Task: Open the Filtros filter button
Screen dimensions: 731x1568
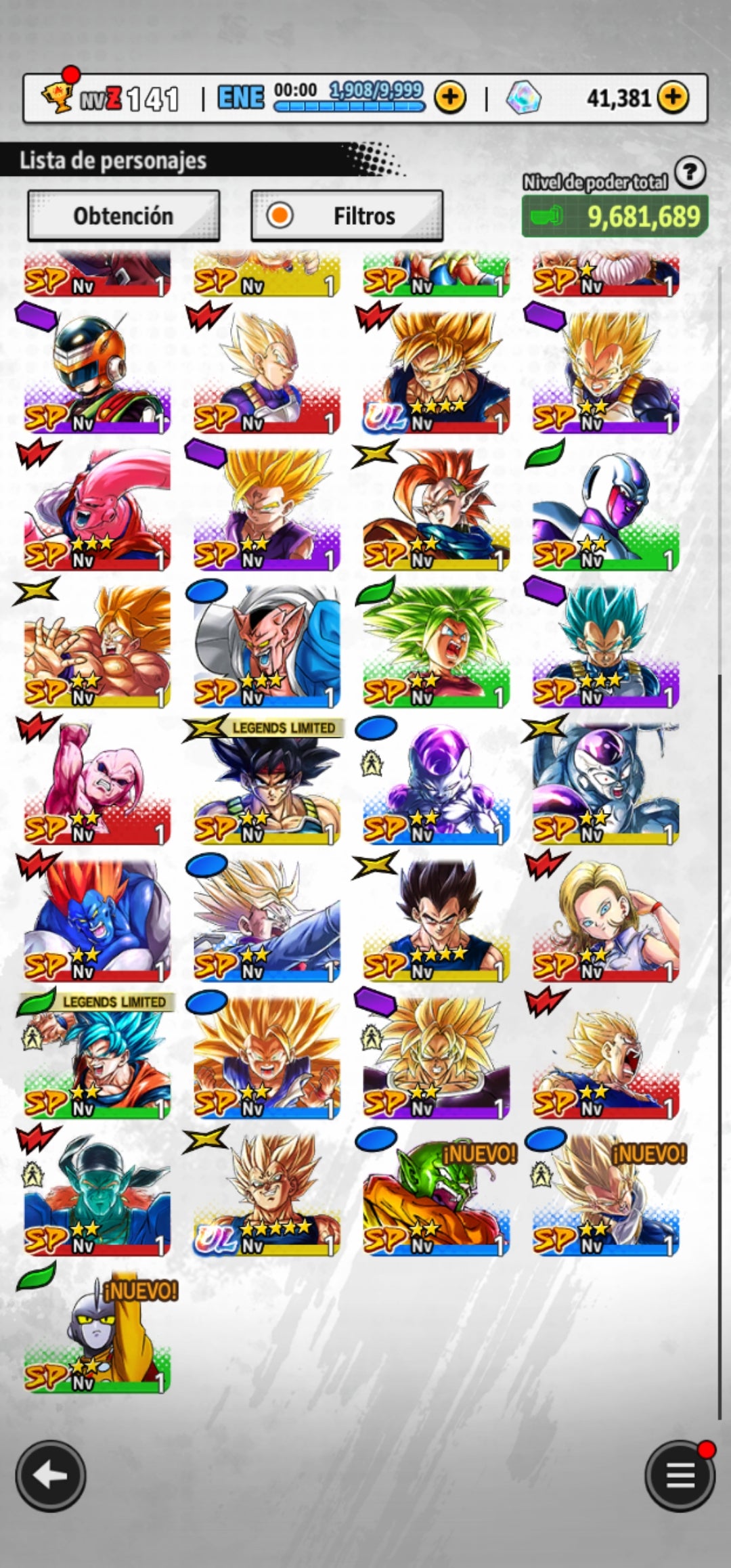Action: (x=347, y=216)
